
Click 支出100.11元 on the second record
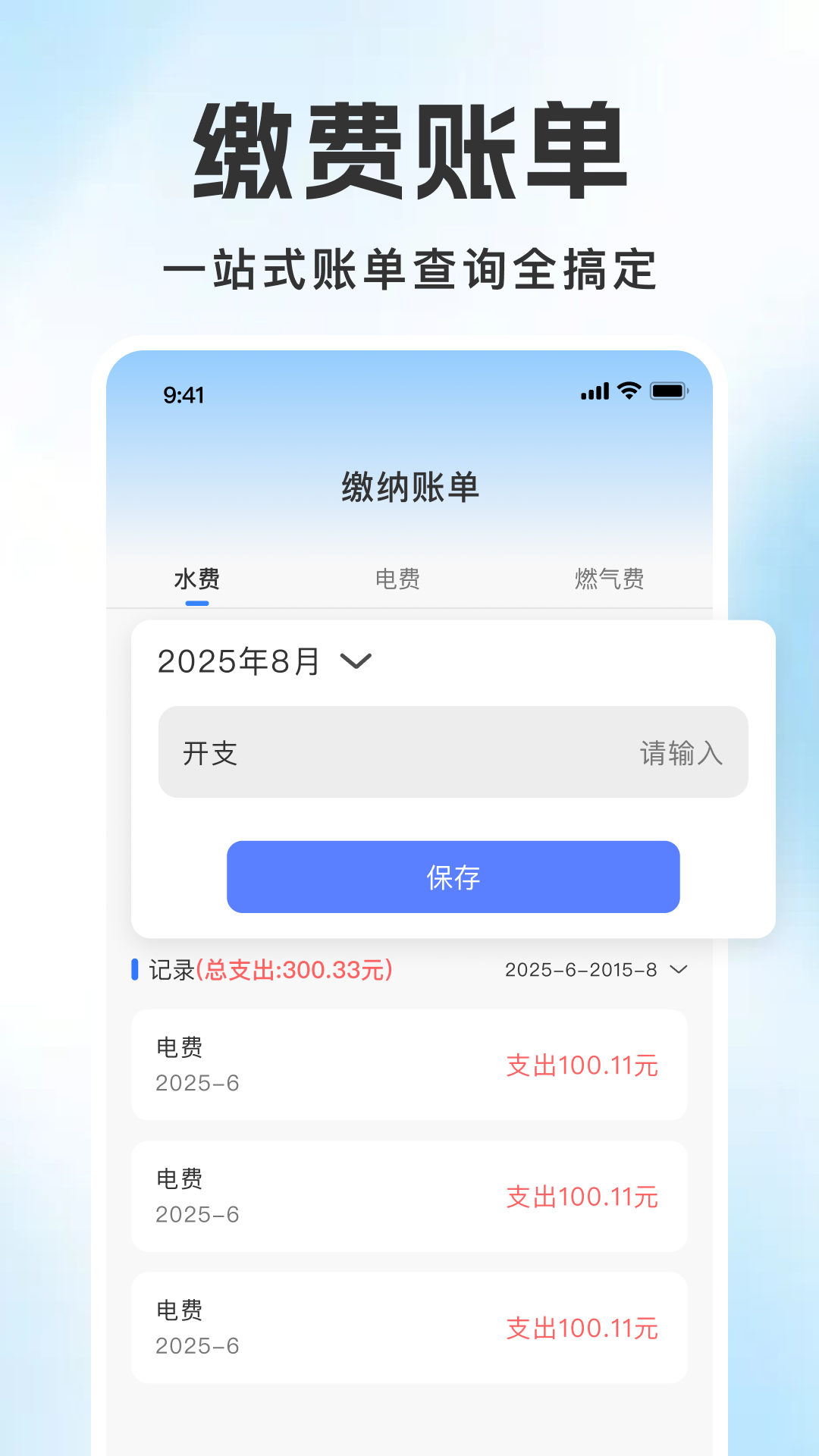pos(582,1197)
